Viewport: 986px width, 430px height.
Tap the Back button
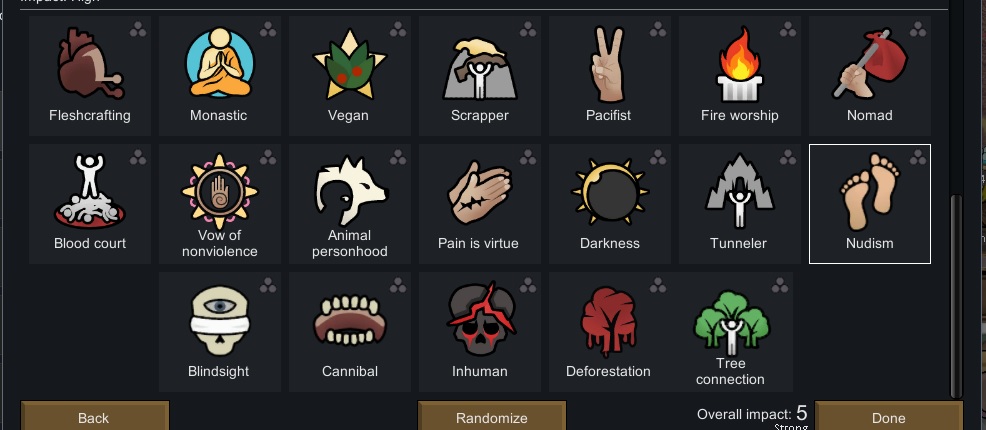(x=94, y=417)
